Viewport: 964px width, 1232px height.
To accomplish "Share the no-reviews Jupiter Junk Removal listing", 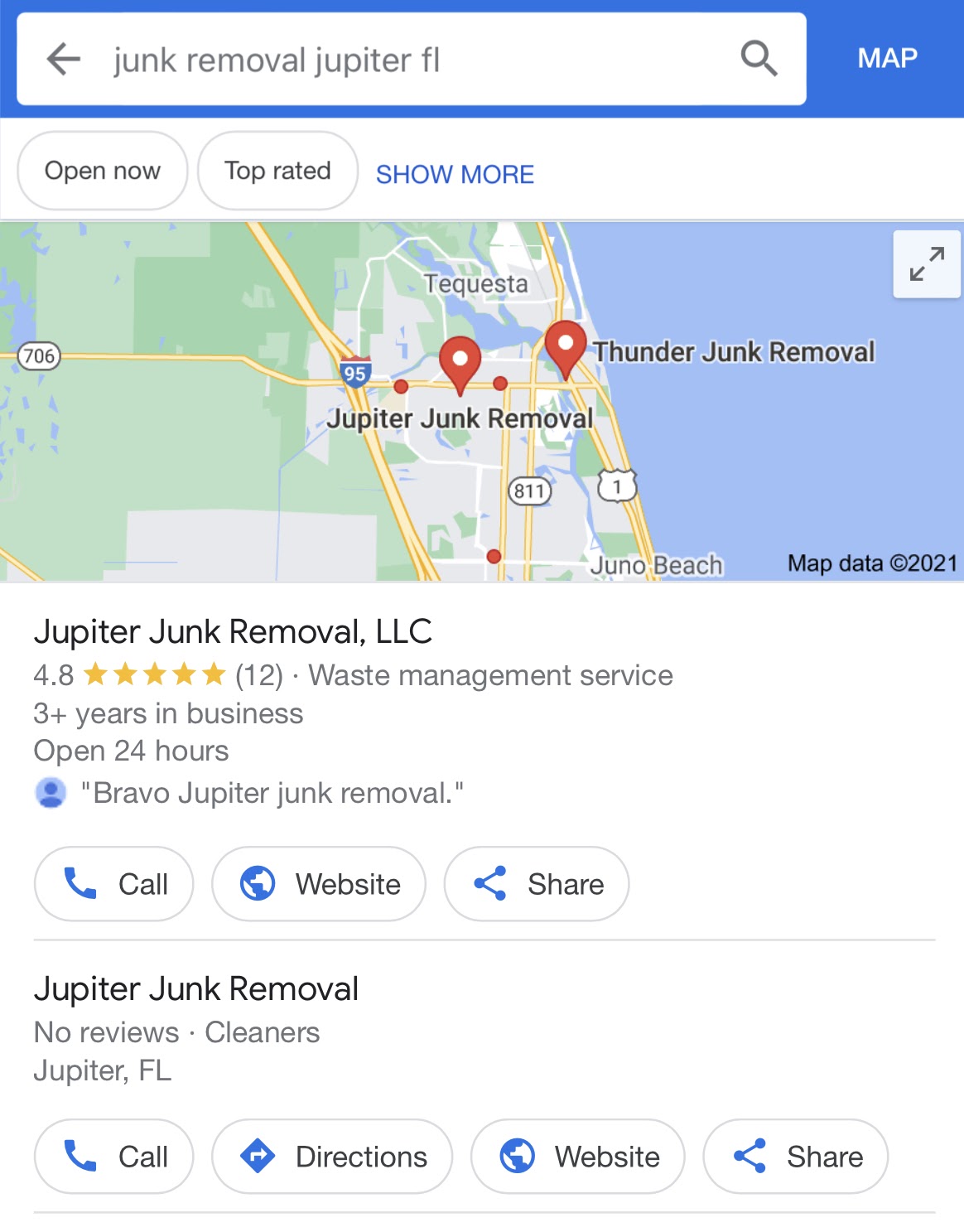I will [x=796, y=1156].
